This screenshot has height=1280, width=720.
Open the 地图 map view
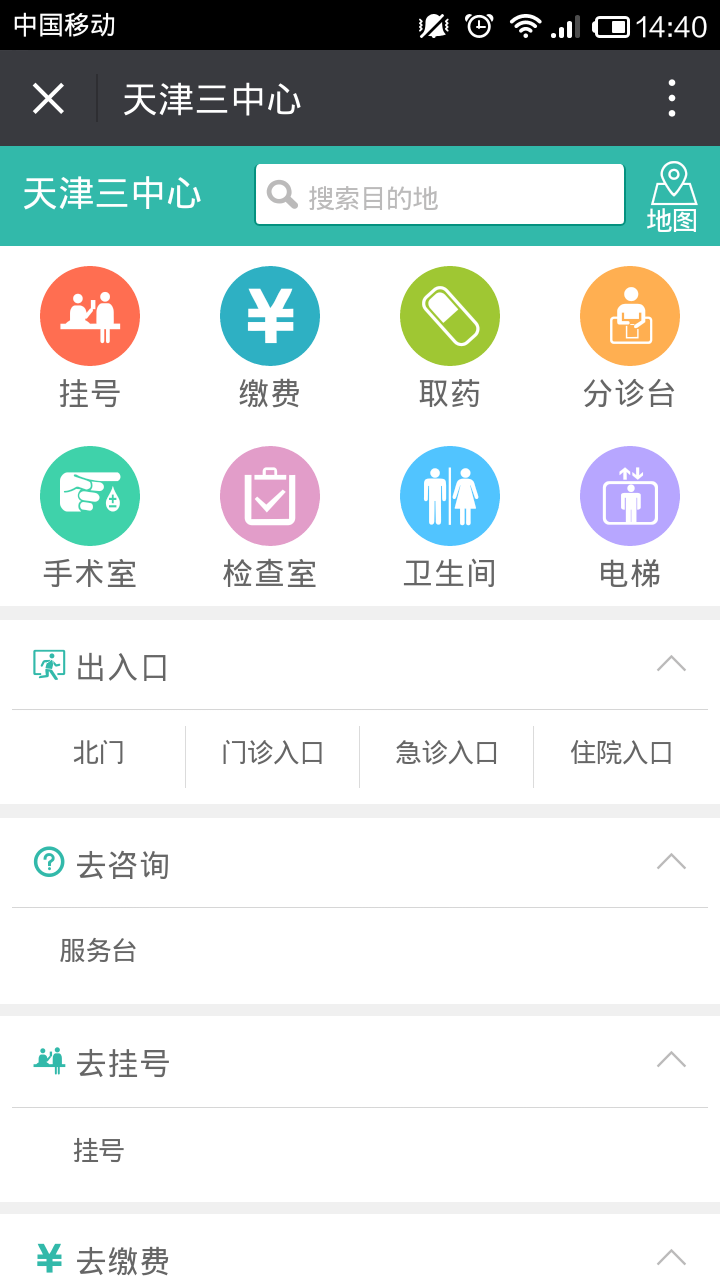(x=672, y=197)
